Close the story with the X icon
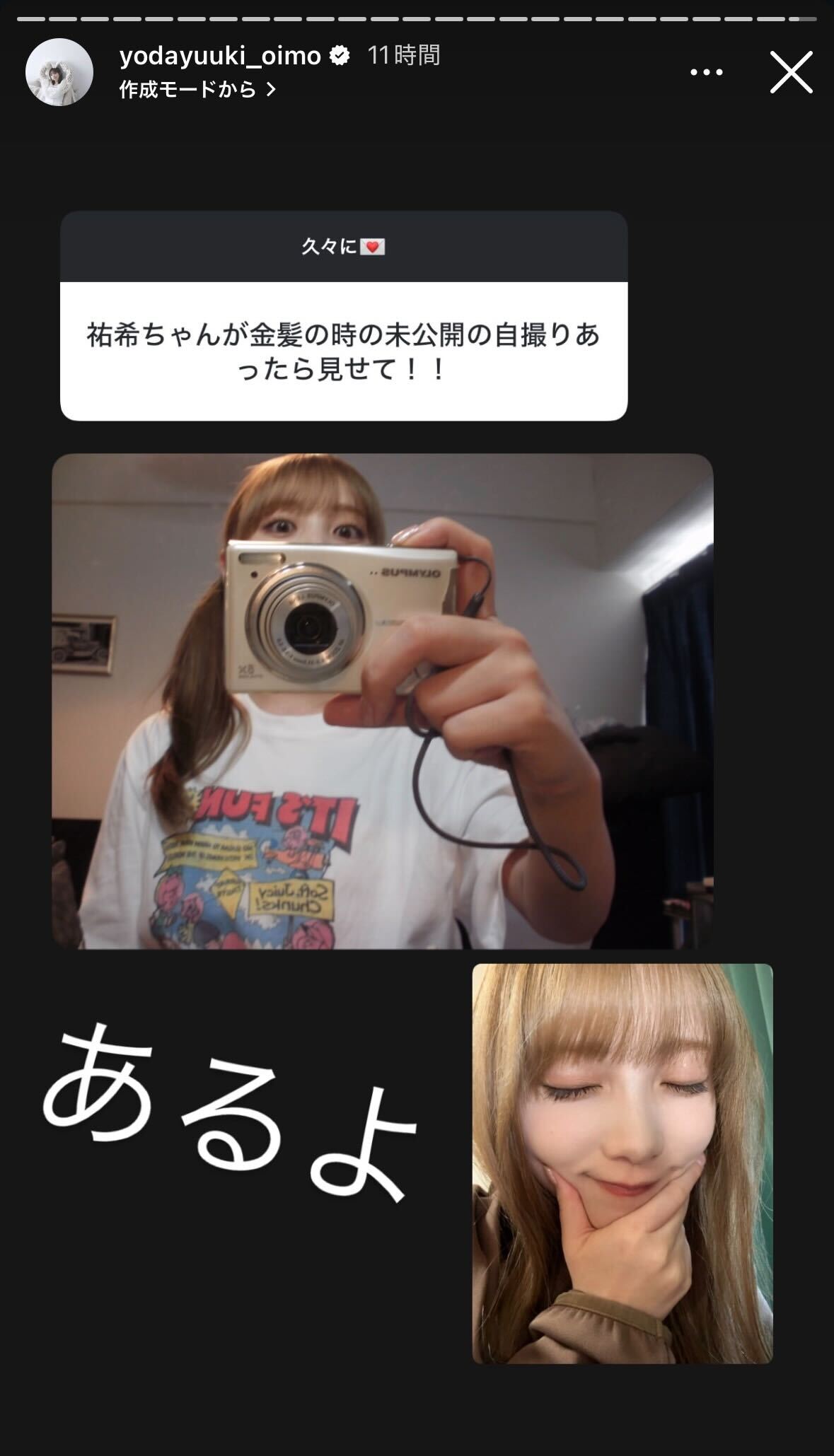The image size is (834, 1456). [x=790, y=73]
